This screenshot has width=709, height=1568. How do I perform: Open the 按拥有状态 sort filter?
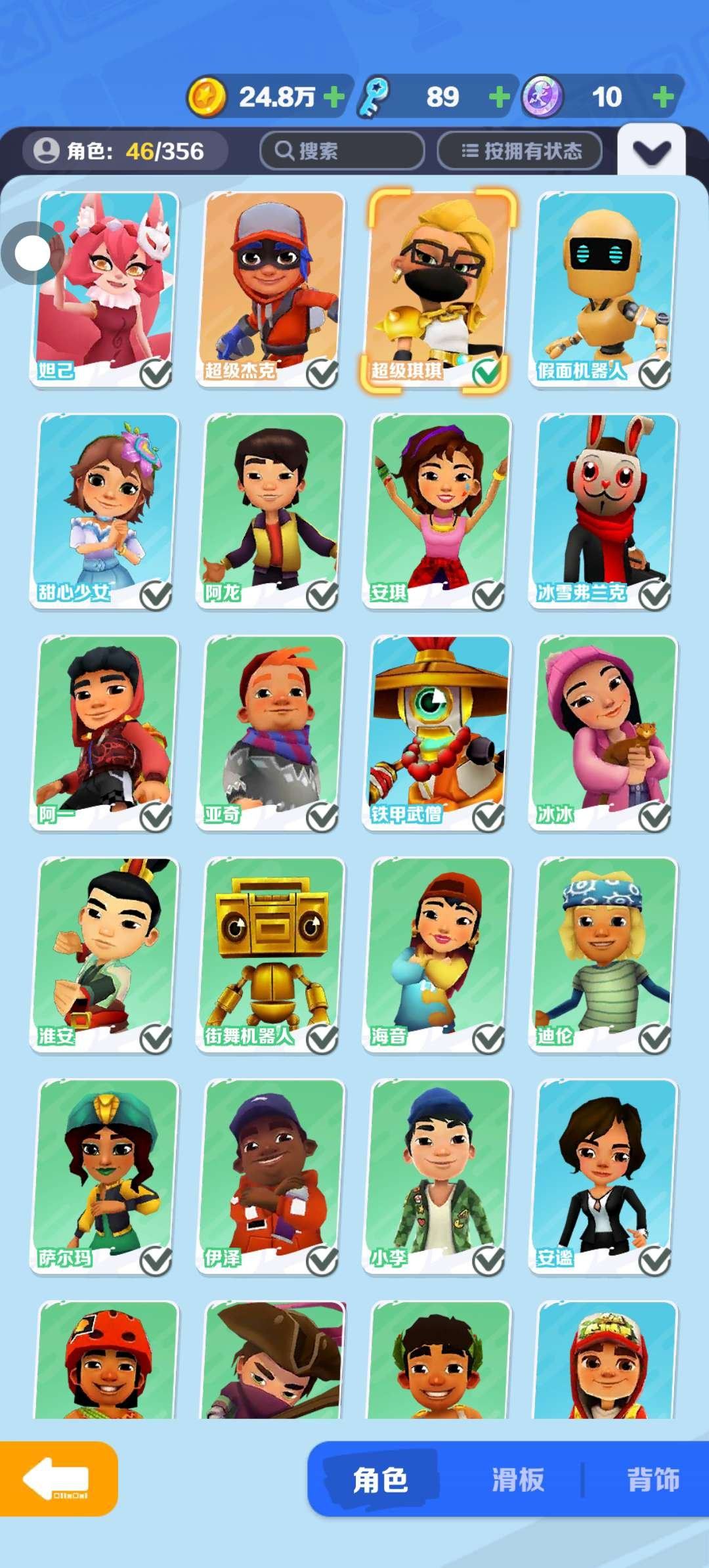pos(519,151)
